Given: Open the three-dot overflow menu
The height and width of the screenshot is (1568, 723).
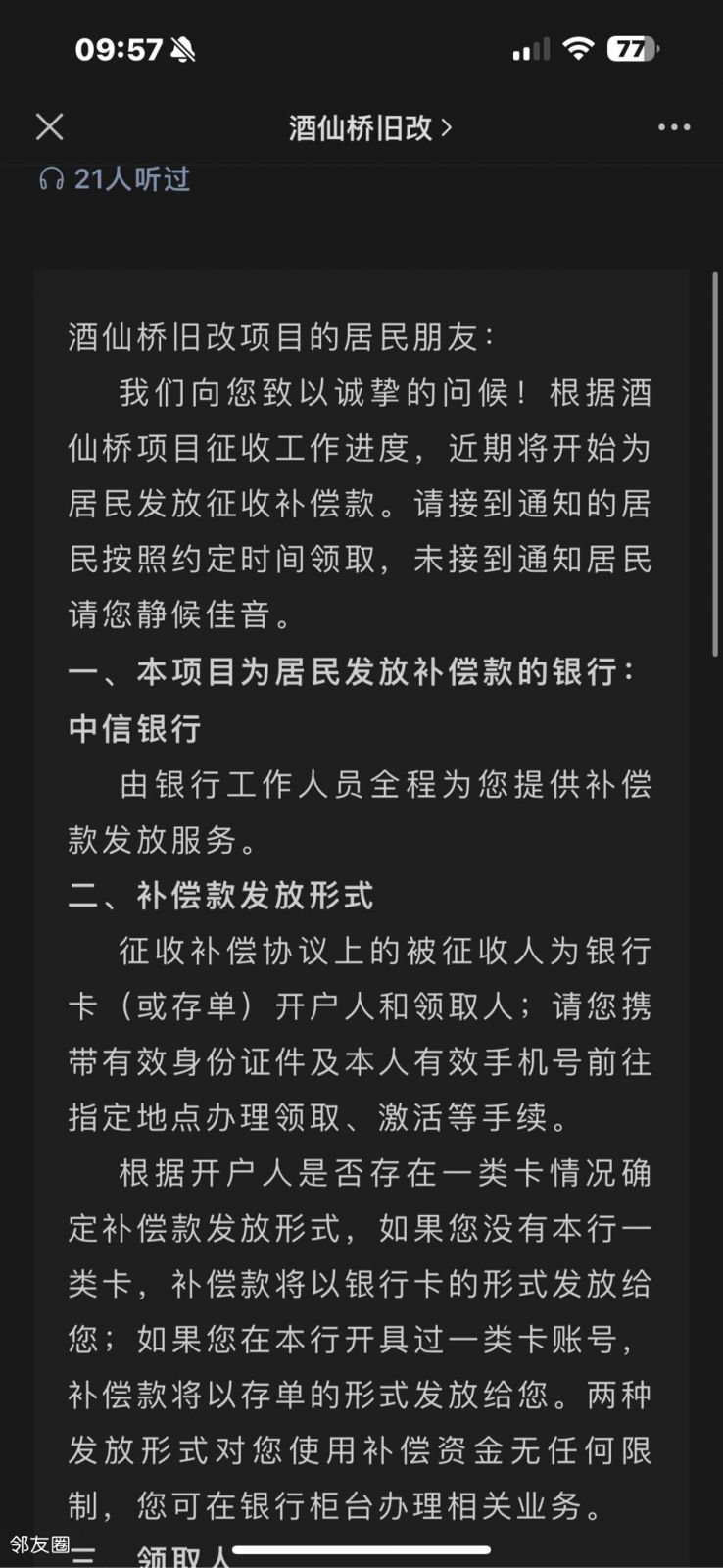Looking at the screenshot, I should click(x=674, y=127).
